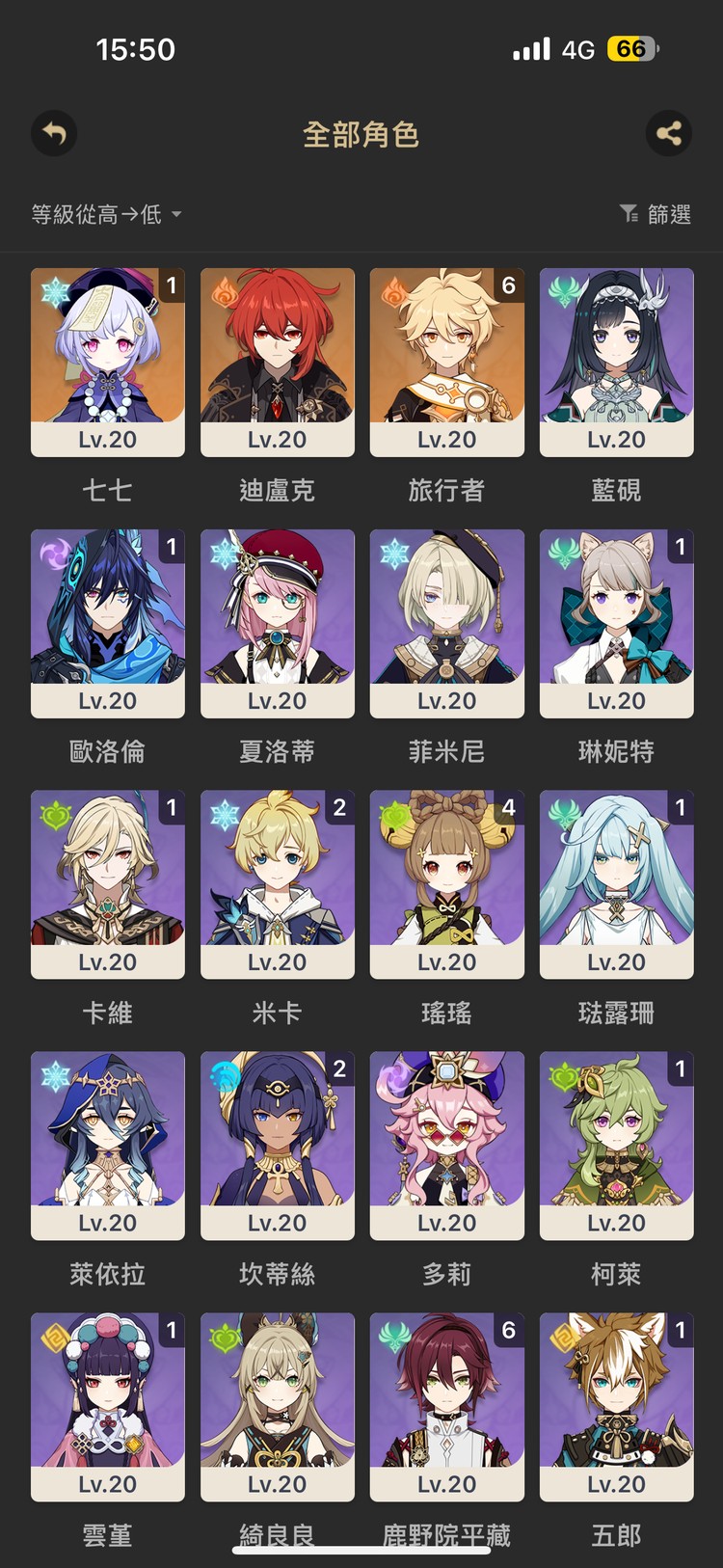Open the 等級從高→低 sort dropdown
723x1568 pixels.
pos(106,214)
